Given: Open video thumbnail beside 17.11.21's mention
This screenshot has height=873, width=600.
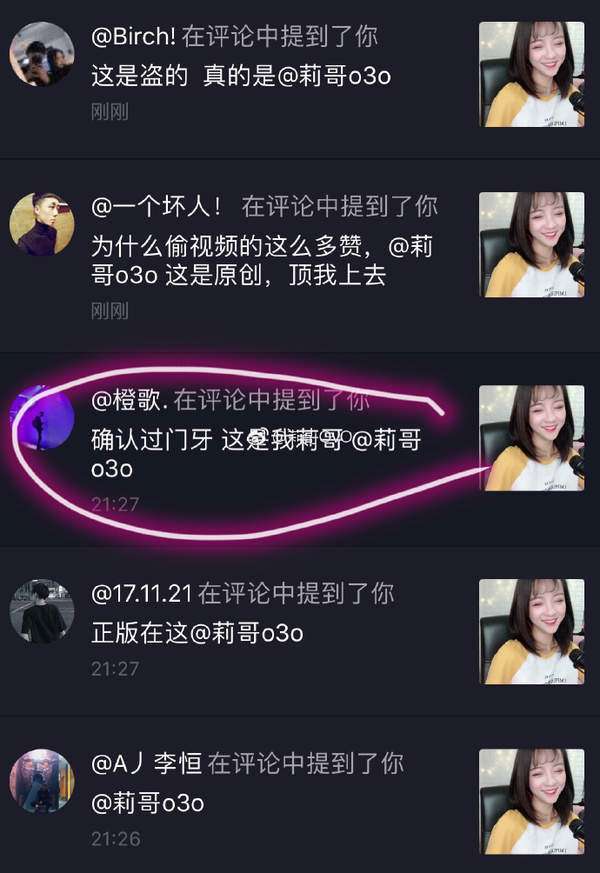Looking at the screenshot, I should click(531, 632).
